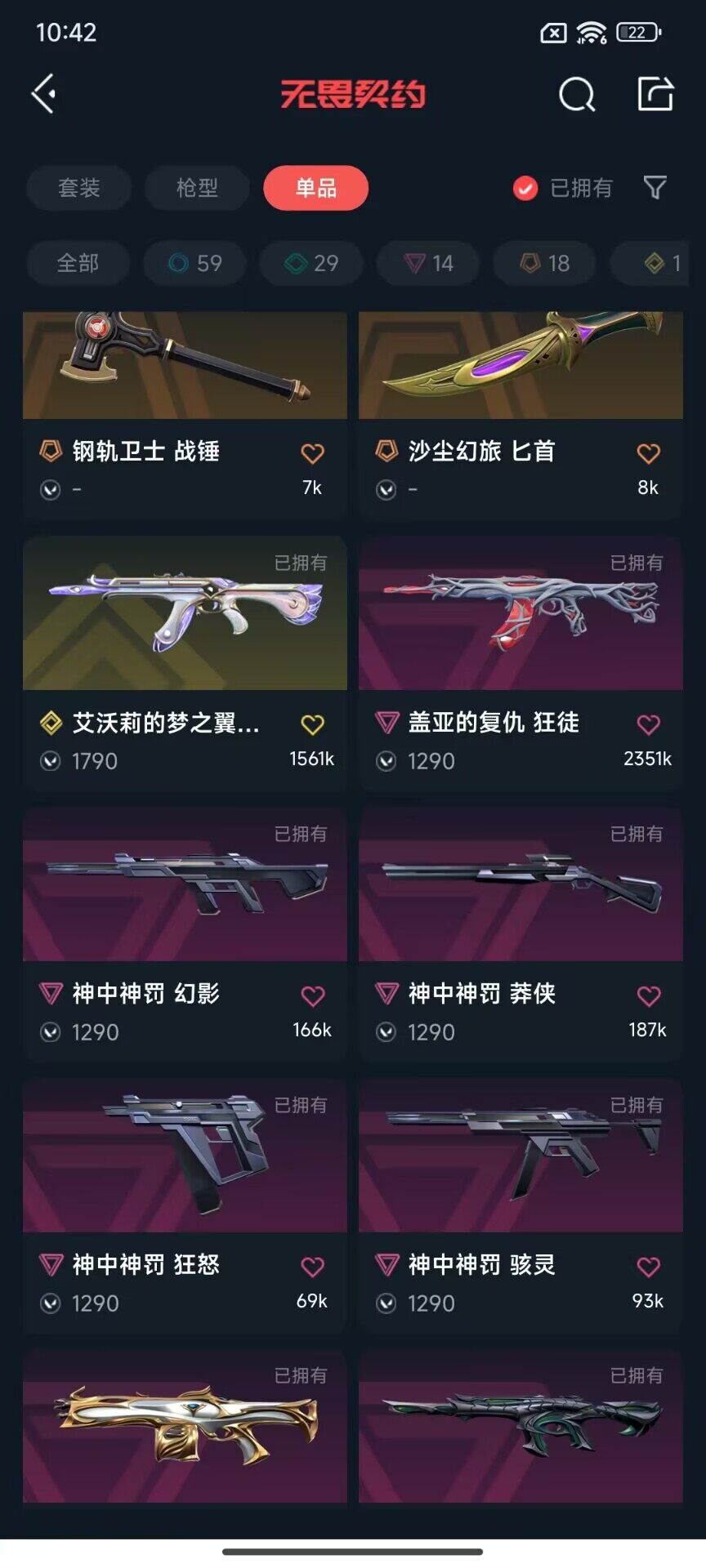
Task: Open the 盖亚的复仇 狂徒 skin details
Action: (x=521, y=615)
